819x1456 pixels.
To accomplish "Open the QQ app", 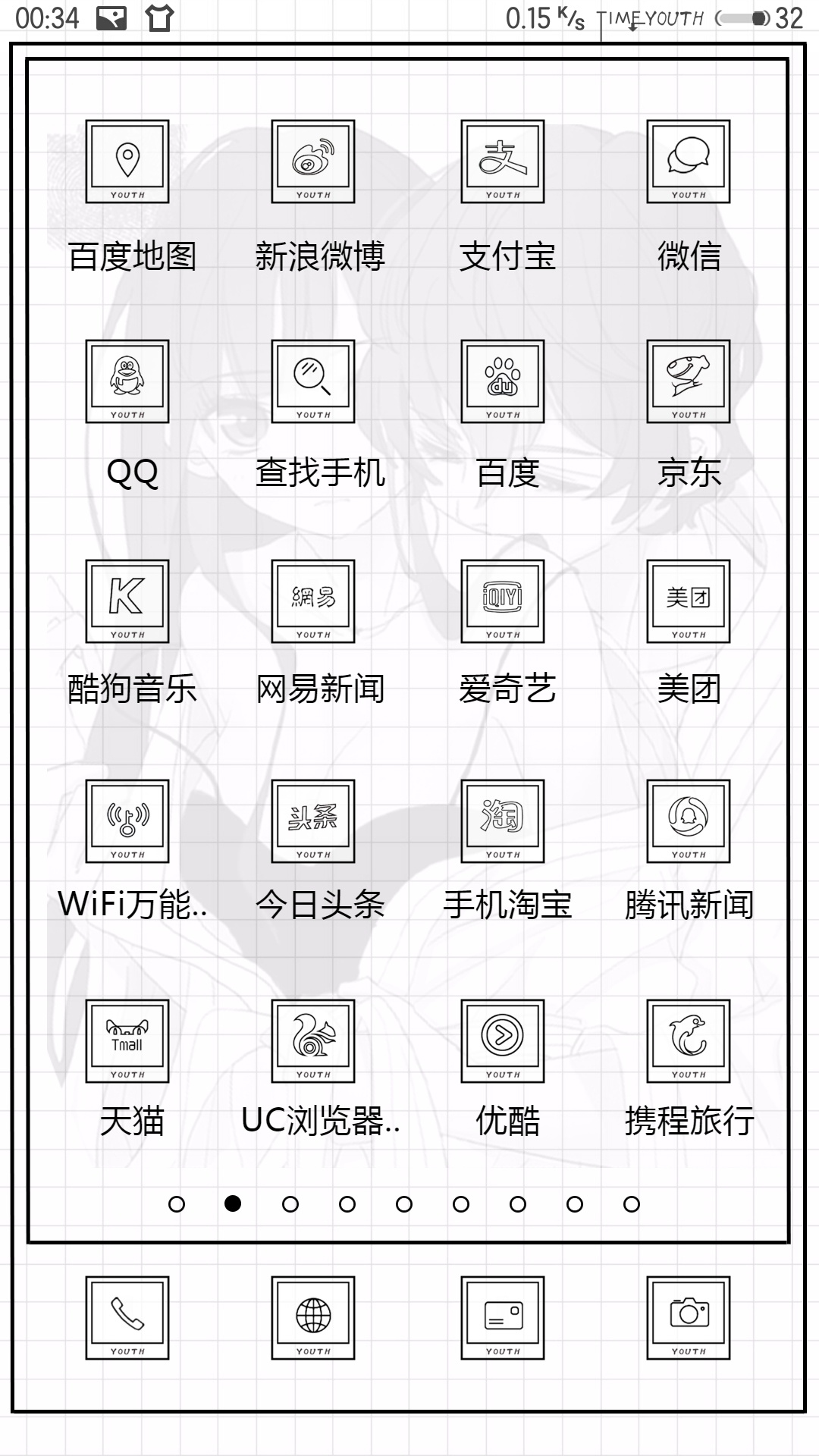I will tap(127, 381).
